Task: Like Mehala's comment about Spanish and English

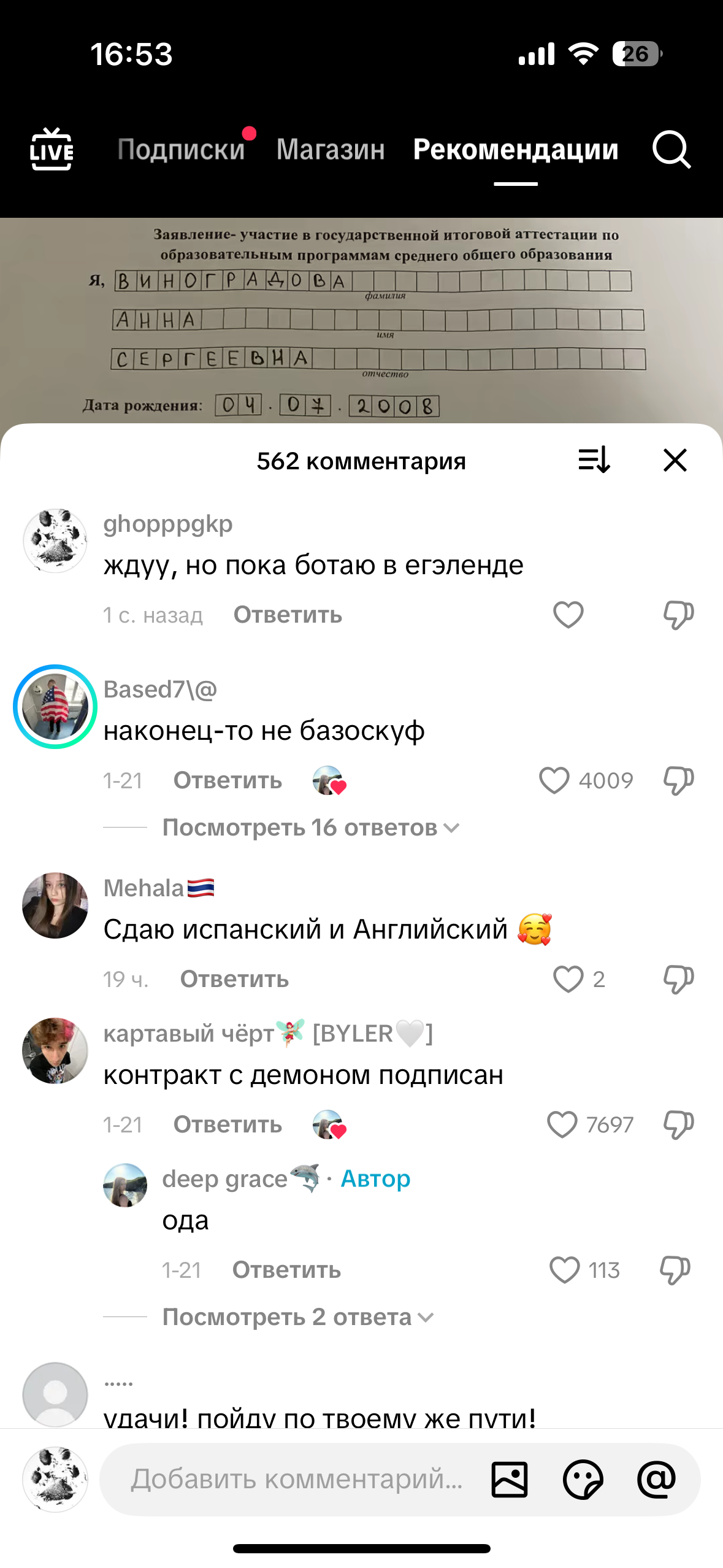Action: (568, 979)
